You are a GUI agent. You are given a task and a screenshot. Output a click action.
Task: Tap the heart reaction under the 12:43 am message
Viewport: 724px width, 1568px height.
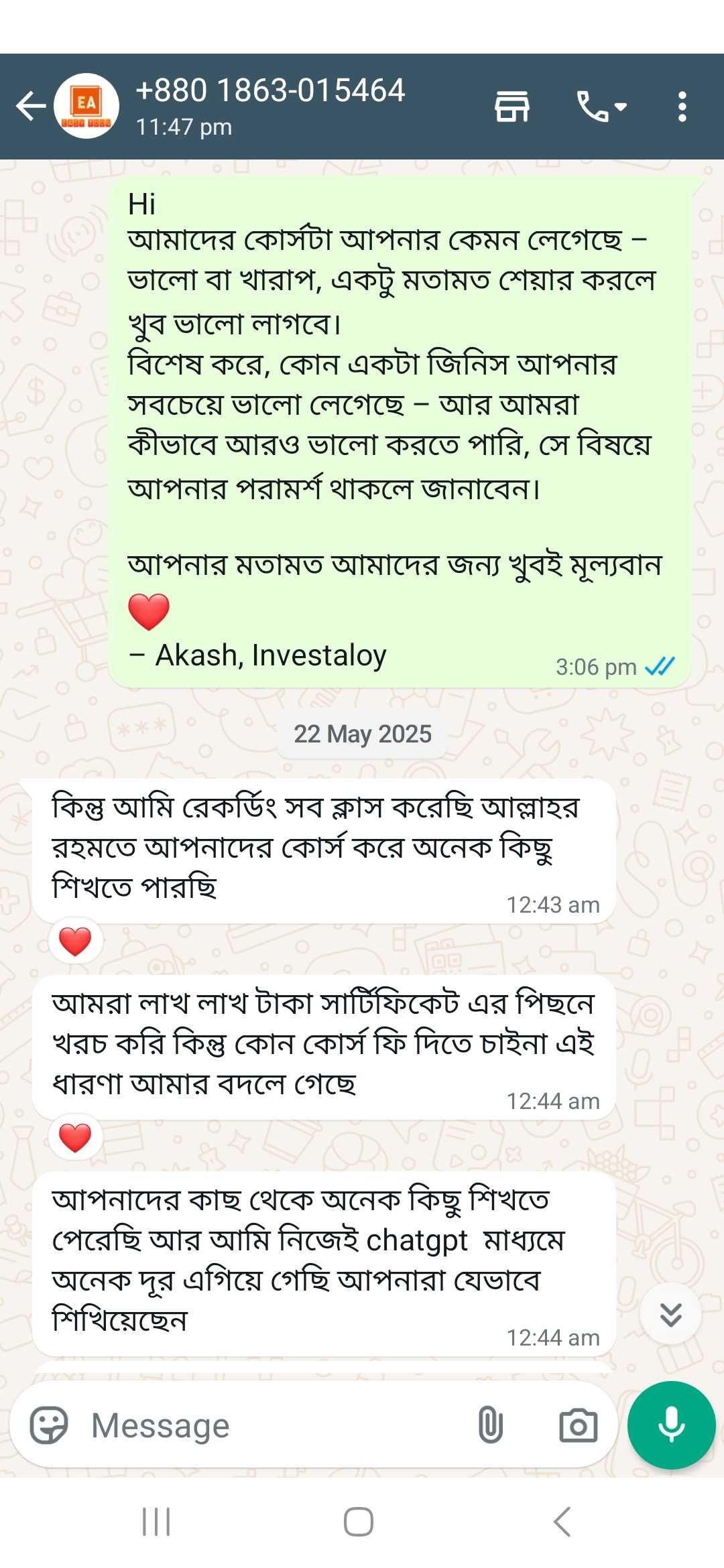coord(75,941)
